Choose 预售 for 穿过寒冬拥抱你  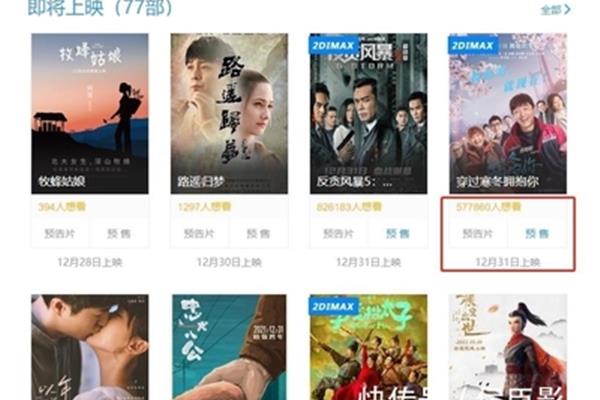click(x=537, y=233)
